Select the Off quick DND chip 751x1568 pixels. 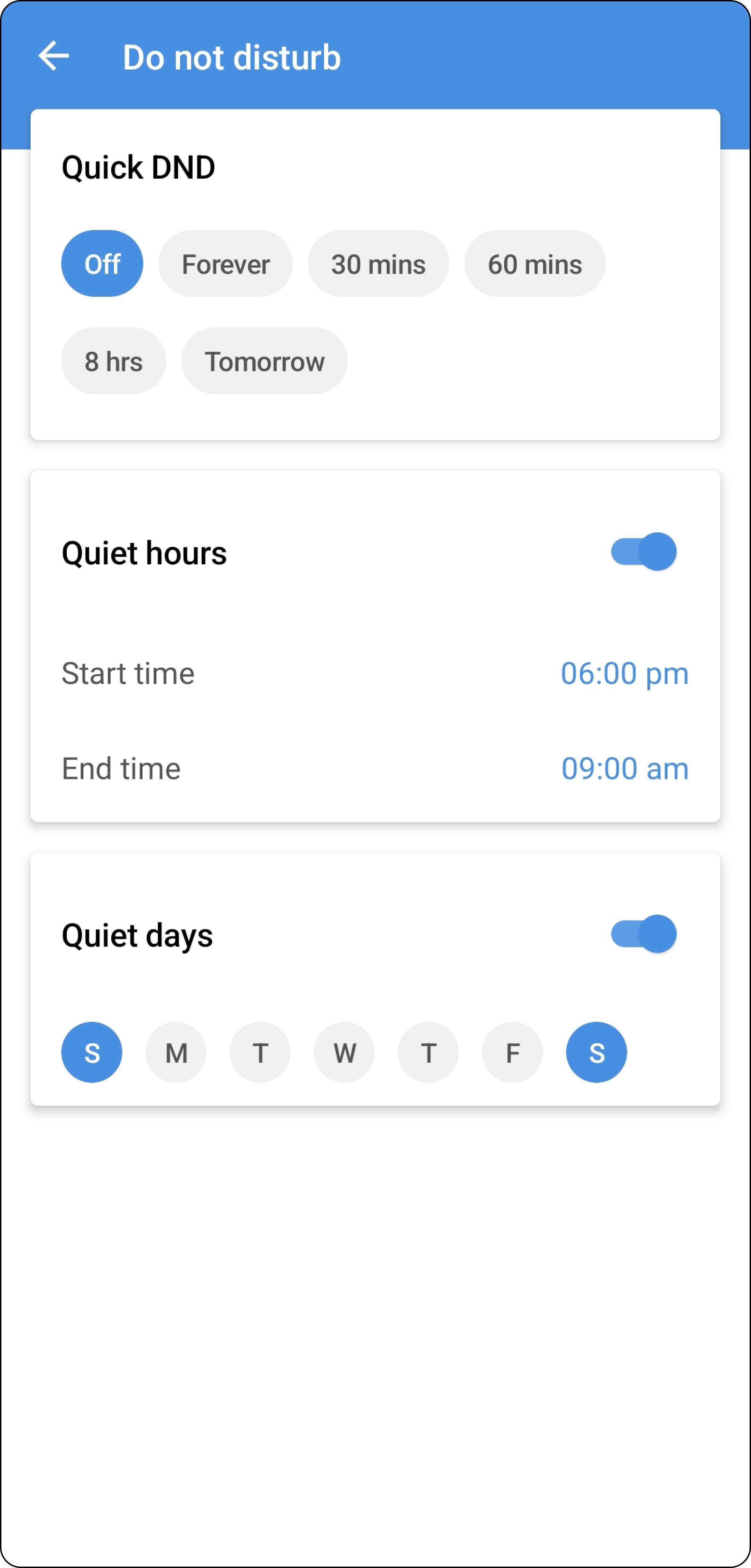[102, 263]
